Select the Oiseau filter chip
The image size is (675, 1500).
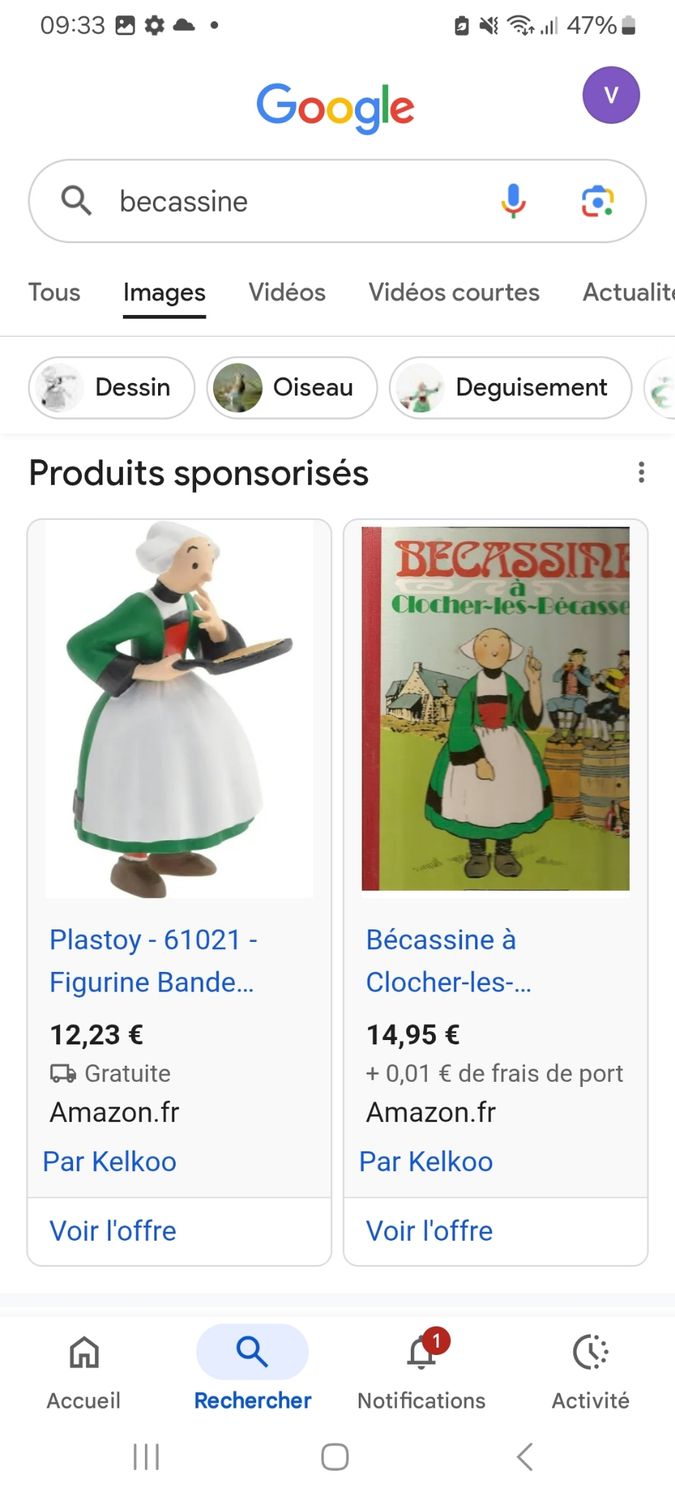pyautogui.click(x=292, y=387)
